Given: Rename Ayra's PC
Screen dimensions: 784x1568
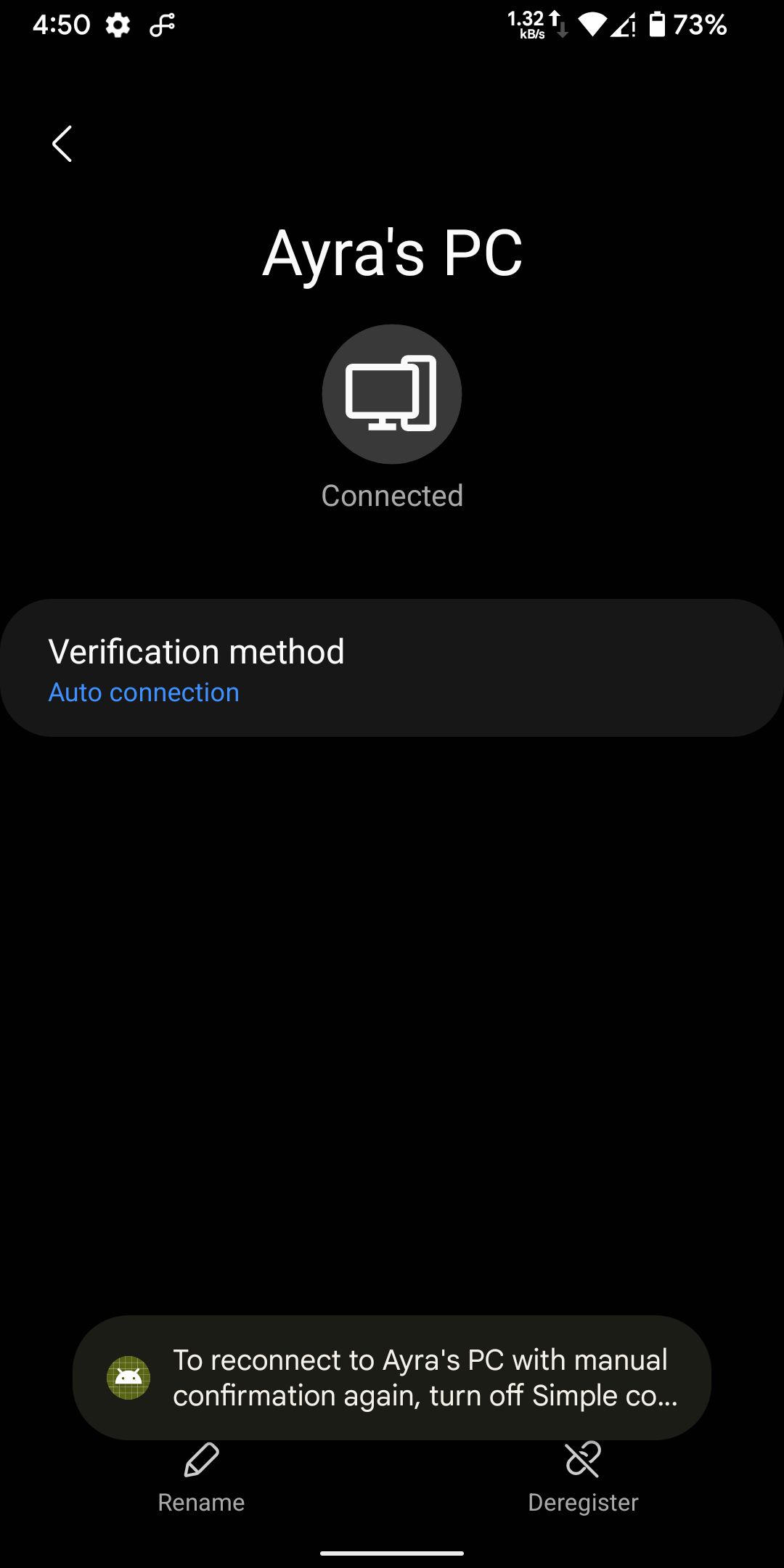Looking at the screenshot, I should 201,1478.
